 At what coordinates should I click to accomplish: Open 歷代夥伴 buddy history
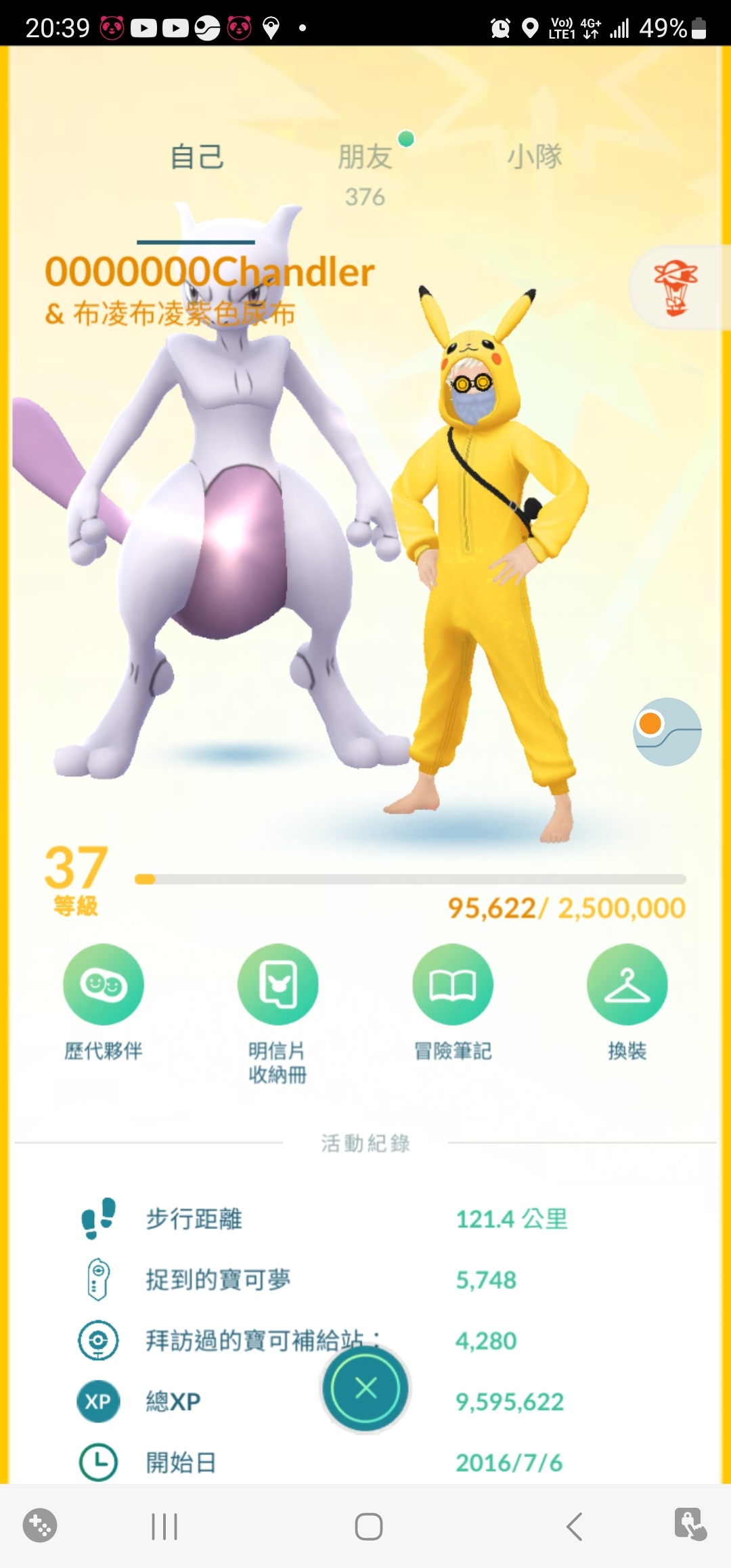click(104, 984)
